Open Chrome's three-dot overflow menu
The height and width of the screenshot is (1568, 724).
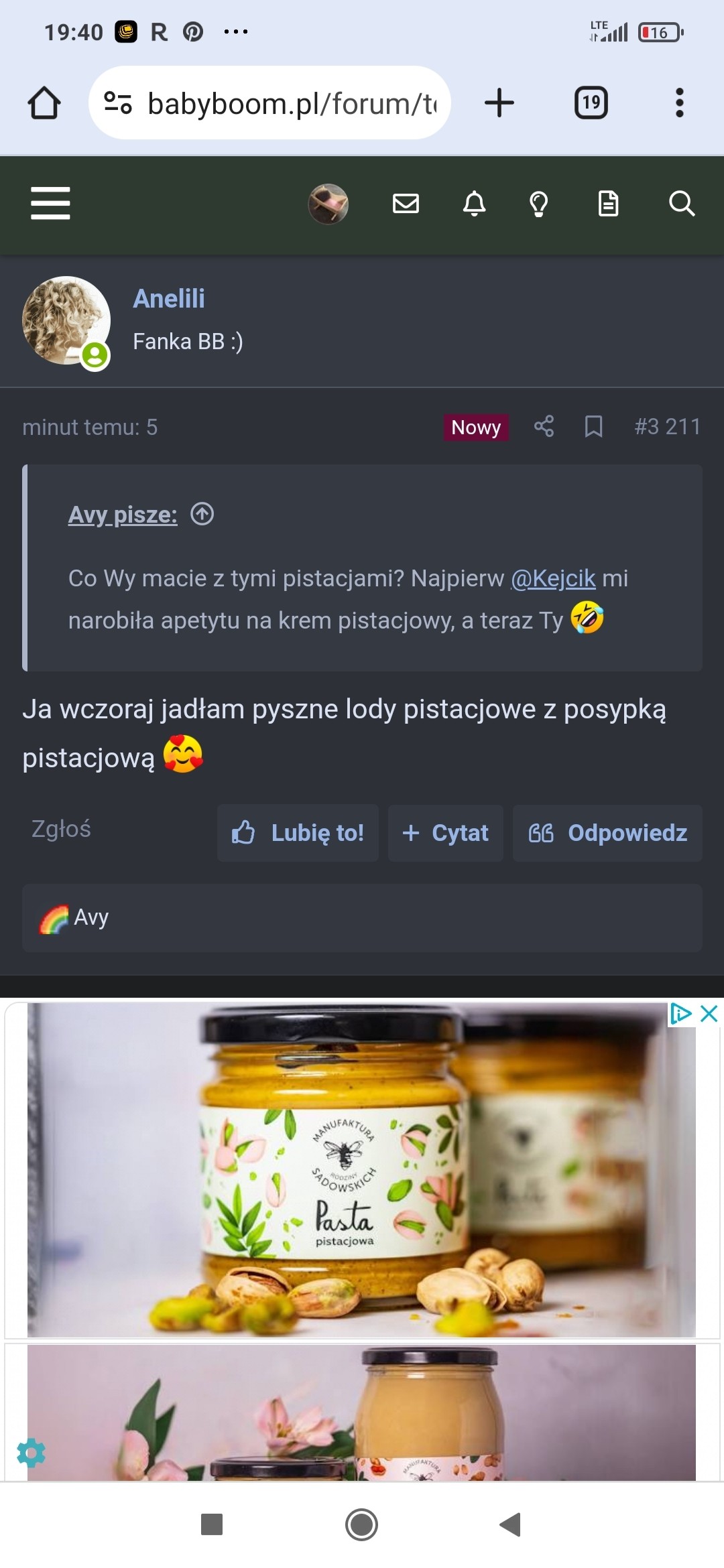point(679,103)
